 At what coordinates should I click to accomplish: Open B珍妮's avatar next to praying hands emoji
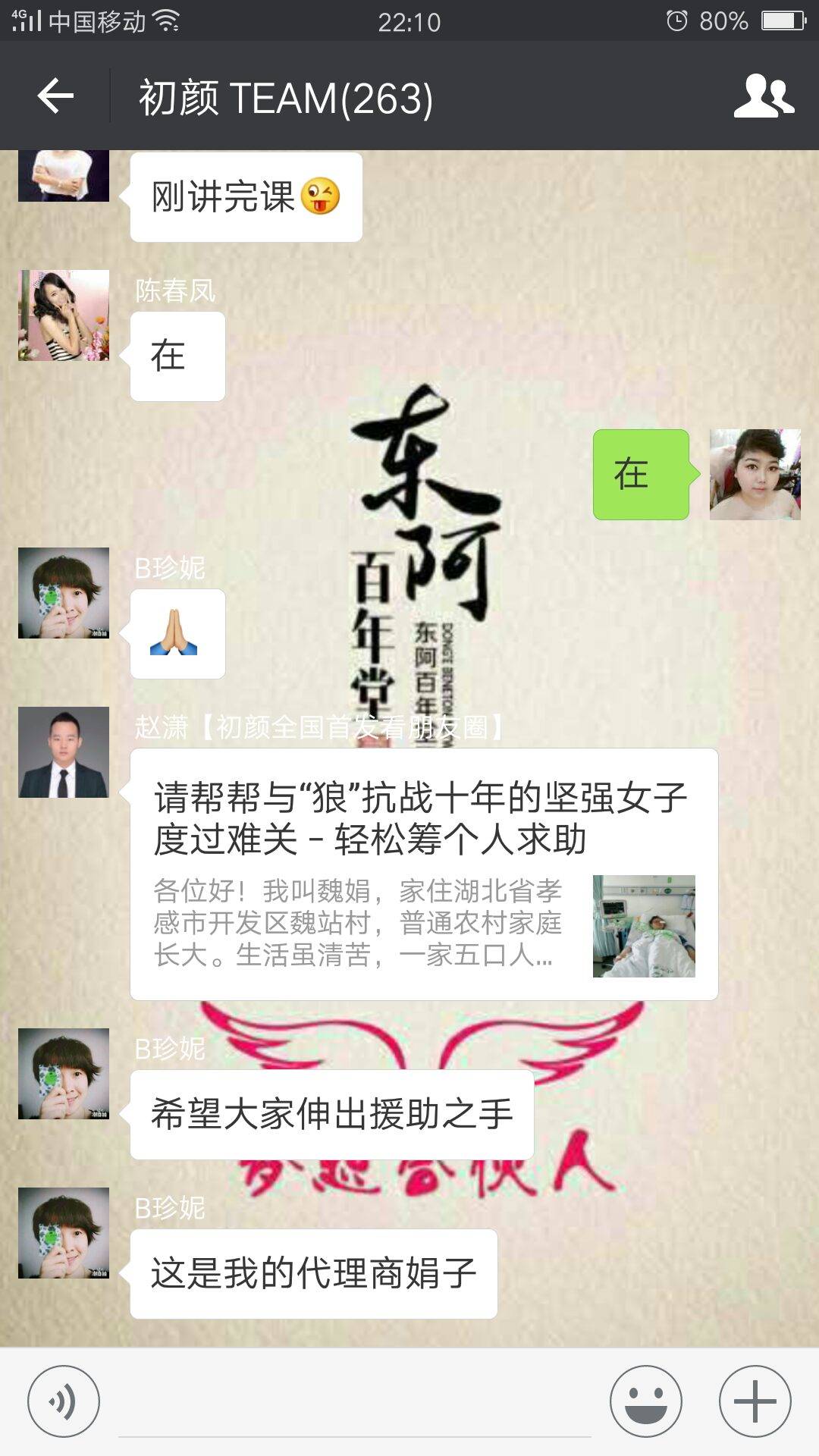[64, 593]
